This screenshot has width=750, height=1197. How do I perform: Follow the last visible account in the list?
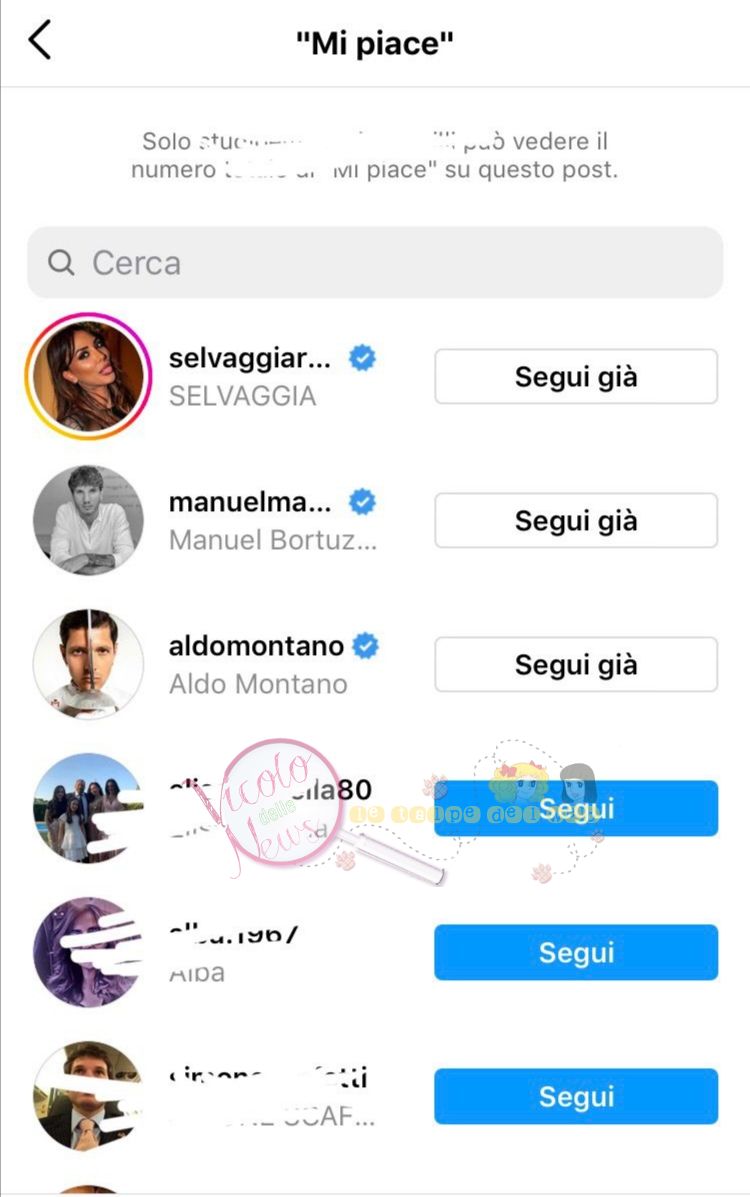pyautogui.click(x=576, y=1096)
